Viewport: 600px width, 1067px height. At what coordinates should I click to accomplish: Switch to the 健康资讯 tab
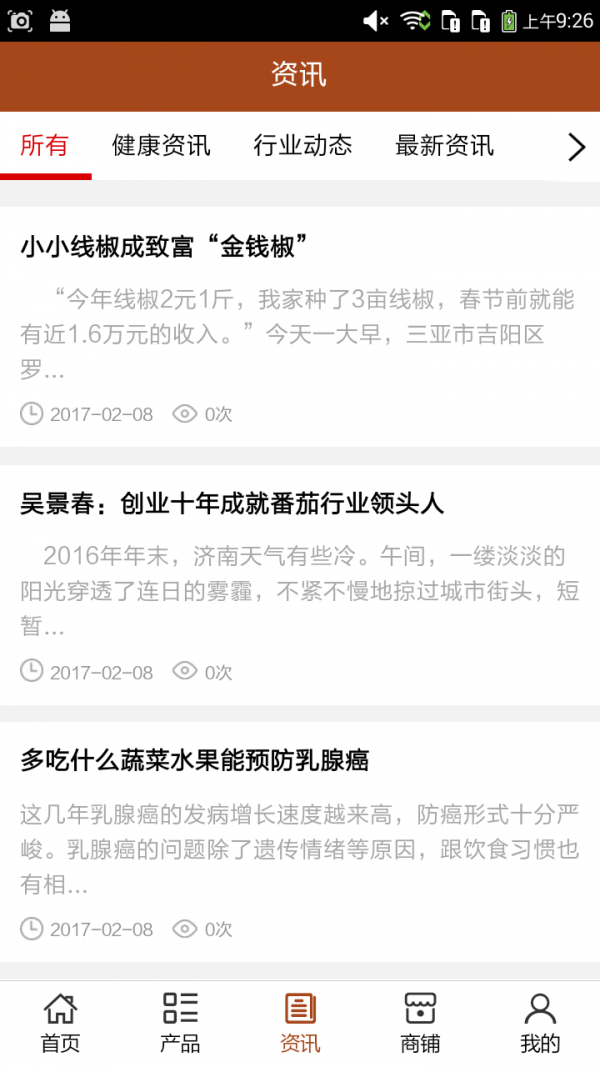click(161, 146)
